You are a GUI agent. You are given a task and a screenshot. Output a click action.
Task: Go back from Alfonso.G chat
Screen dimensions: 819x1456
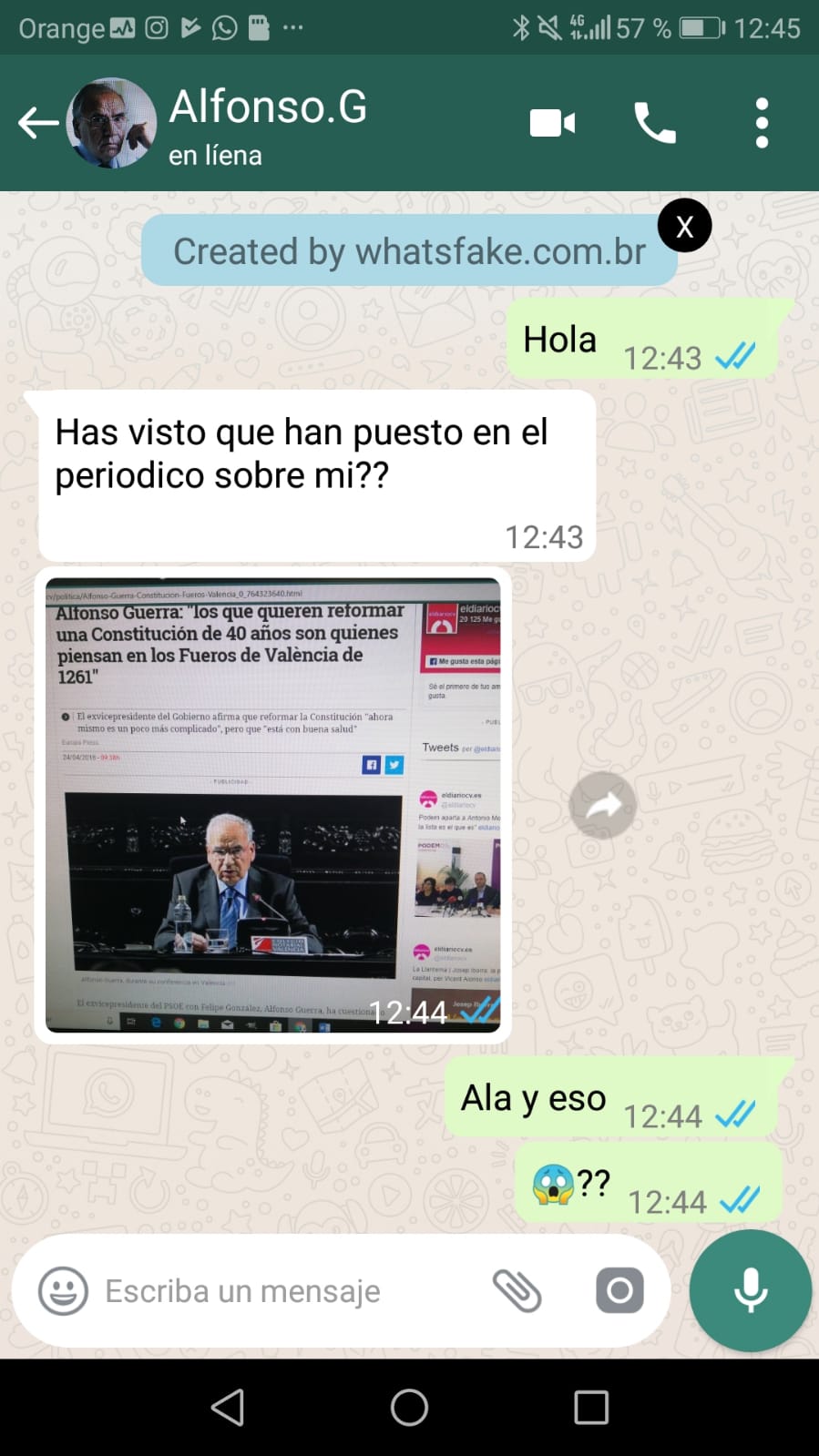(x=38, y=122)
